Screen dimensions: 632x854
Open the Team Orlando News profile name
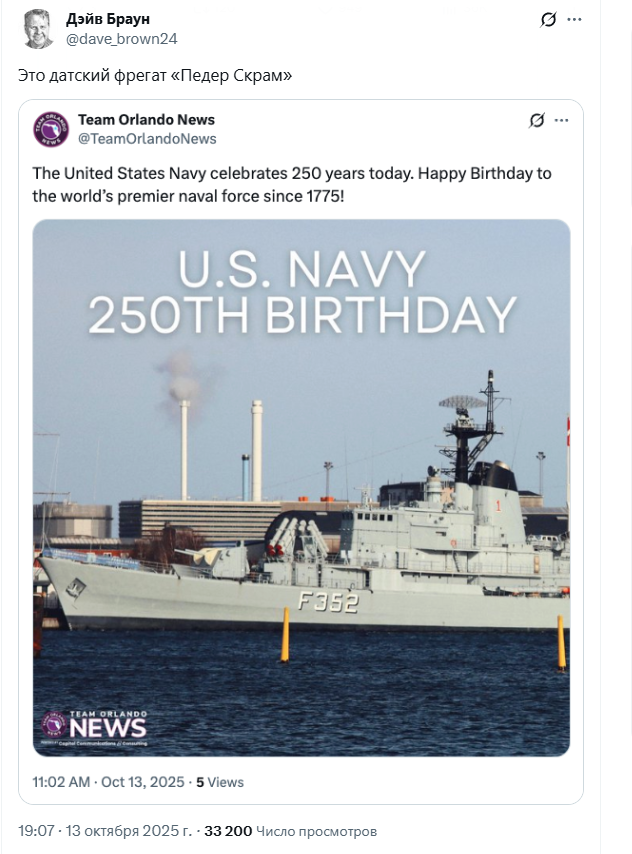click(146, 120)
